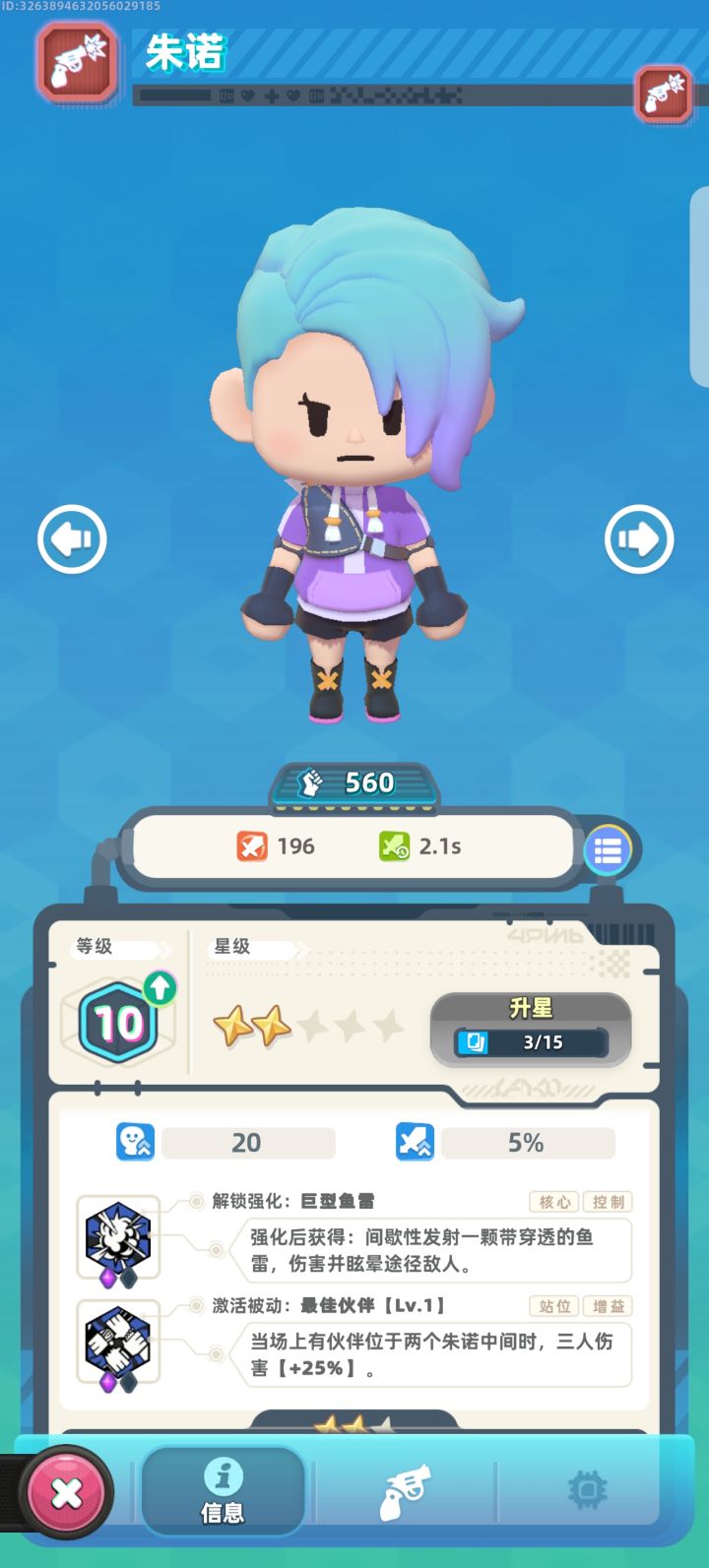
Task: Click the left arrow to view previous character
Action: coord(70,538)
